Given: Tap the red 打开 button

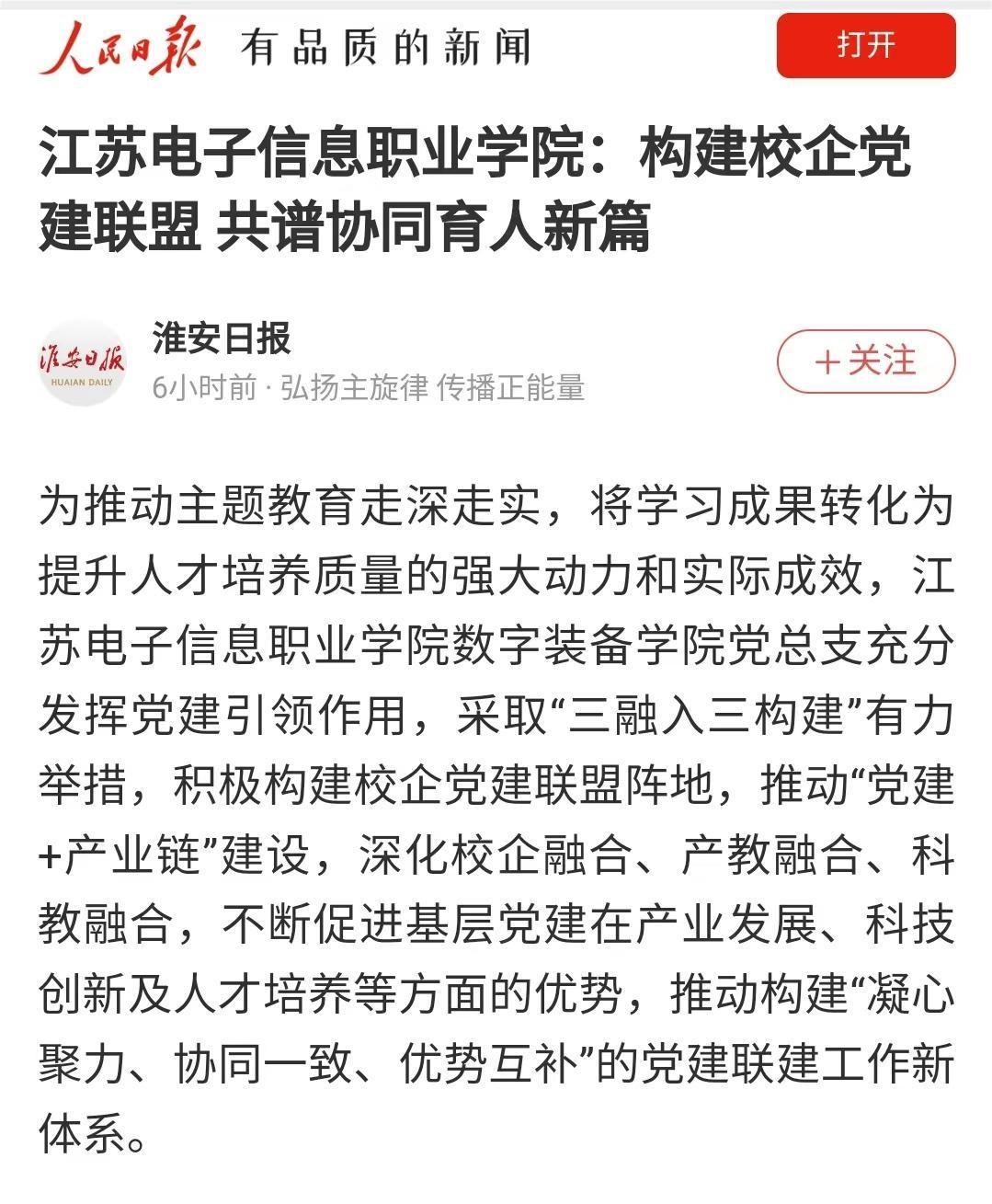Looking at the screenshot, I should pos(865,45).
